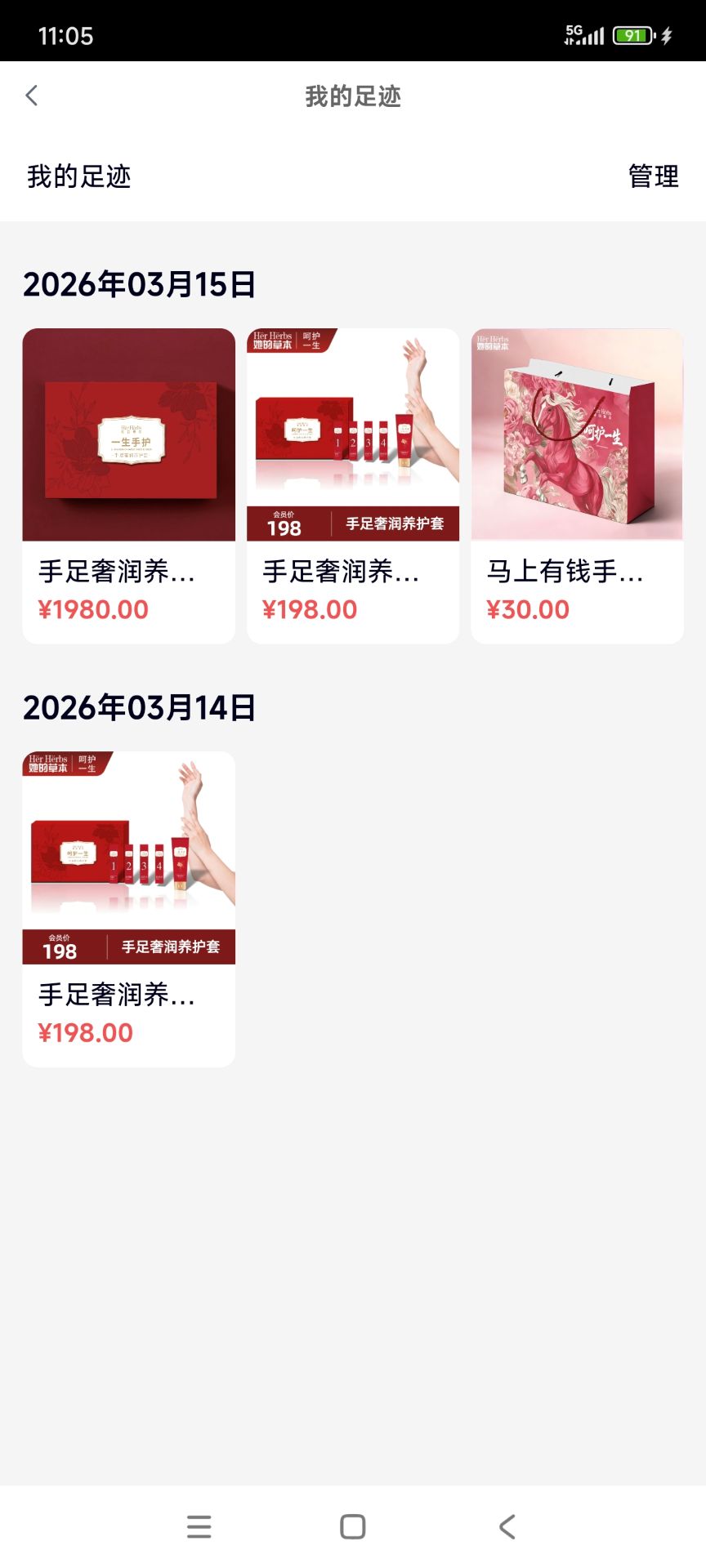706x1568 pixels.
Task: Tap the ¥30.00 price label
Action: 528,609
